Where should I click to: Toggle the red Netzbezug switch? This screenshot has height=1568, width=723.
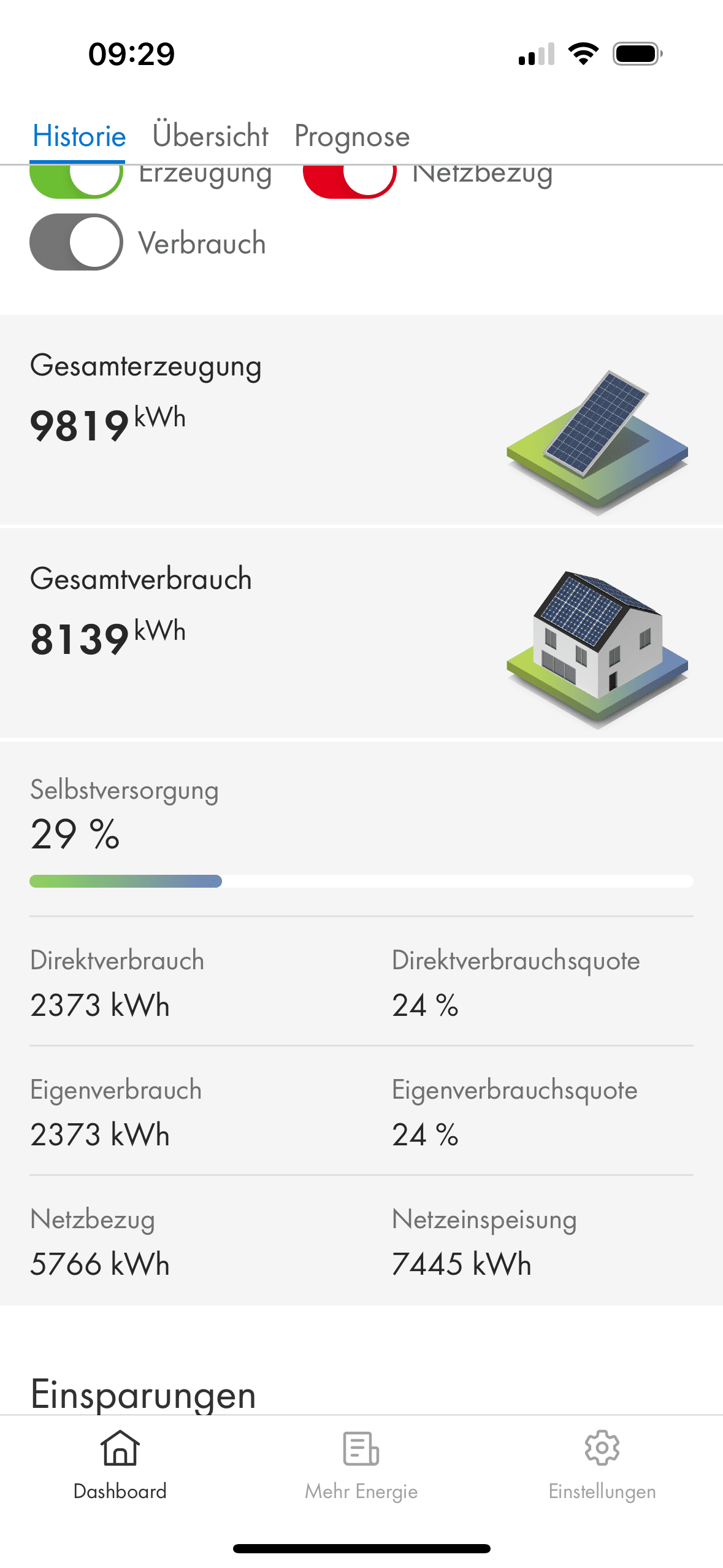(x=350, y=181)
